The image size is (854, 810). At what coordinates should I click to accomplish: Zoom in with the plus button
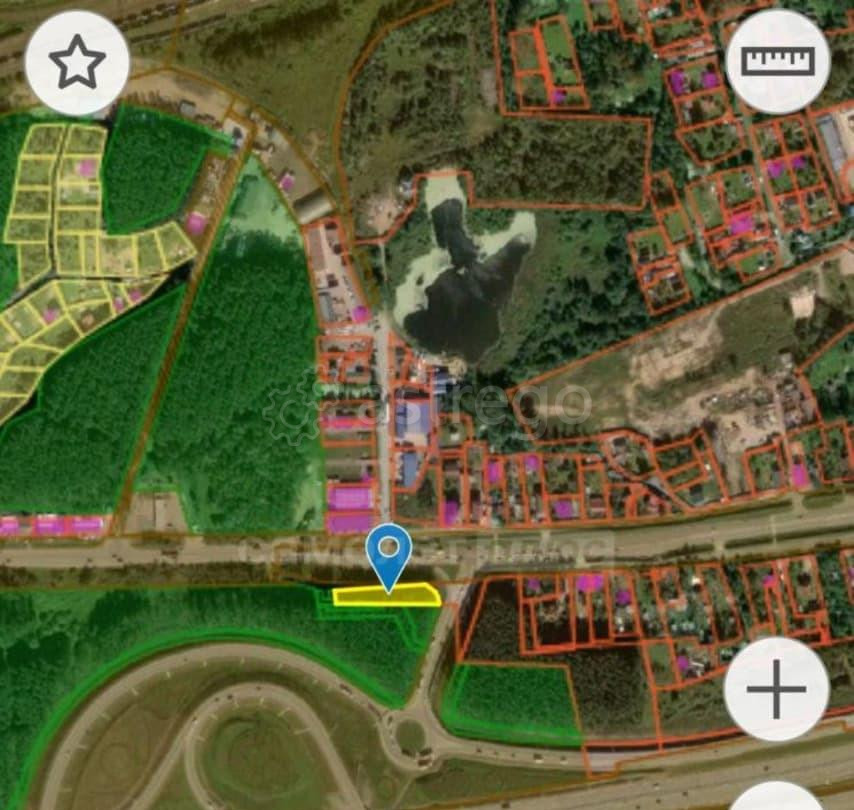tap(776, 689)
